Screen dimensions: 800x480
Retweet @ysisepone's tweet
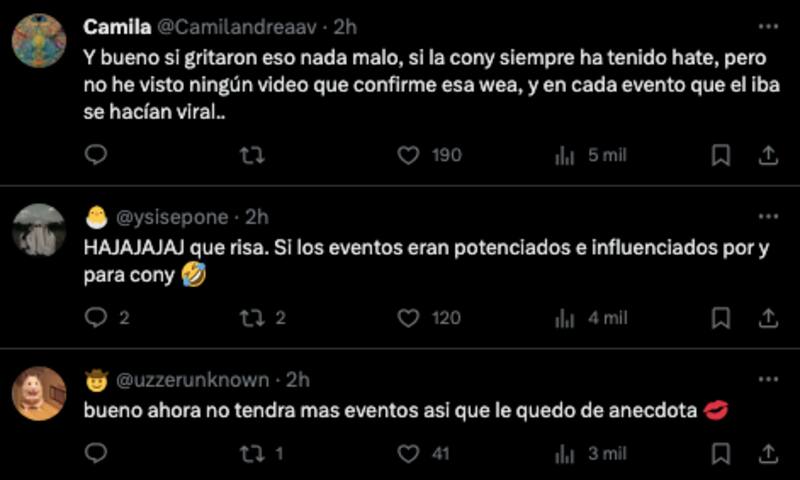253,318
